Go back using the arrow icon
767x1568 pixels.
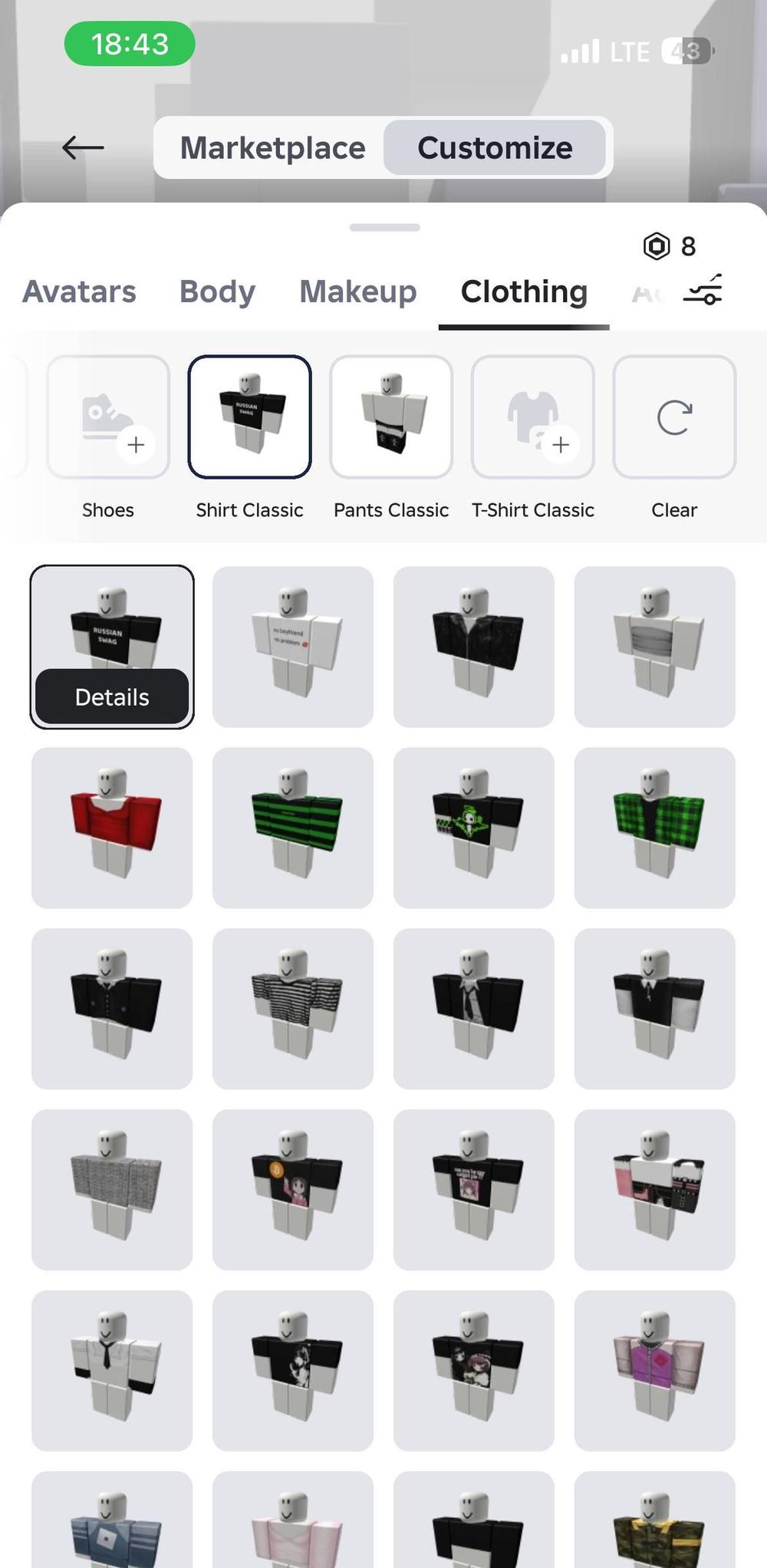point(83,147)
